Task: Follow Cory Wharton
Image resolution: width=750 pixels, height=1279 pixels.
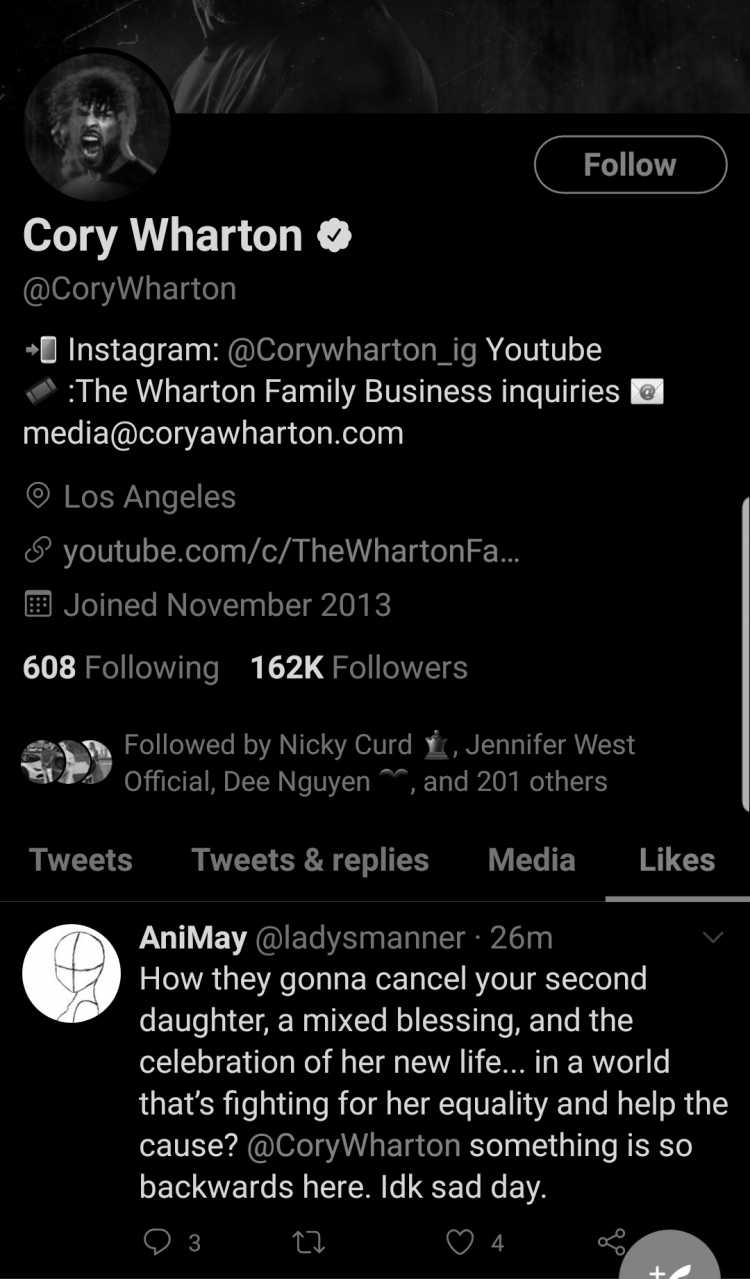Action: 630,164
